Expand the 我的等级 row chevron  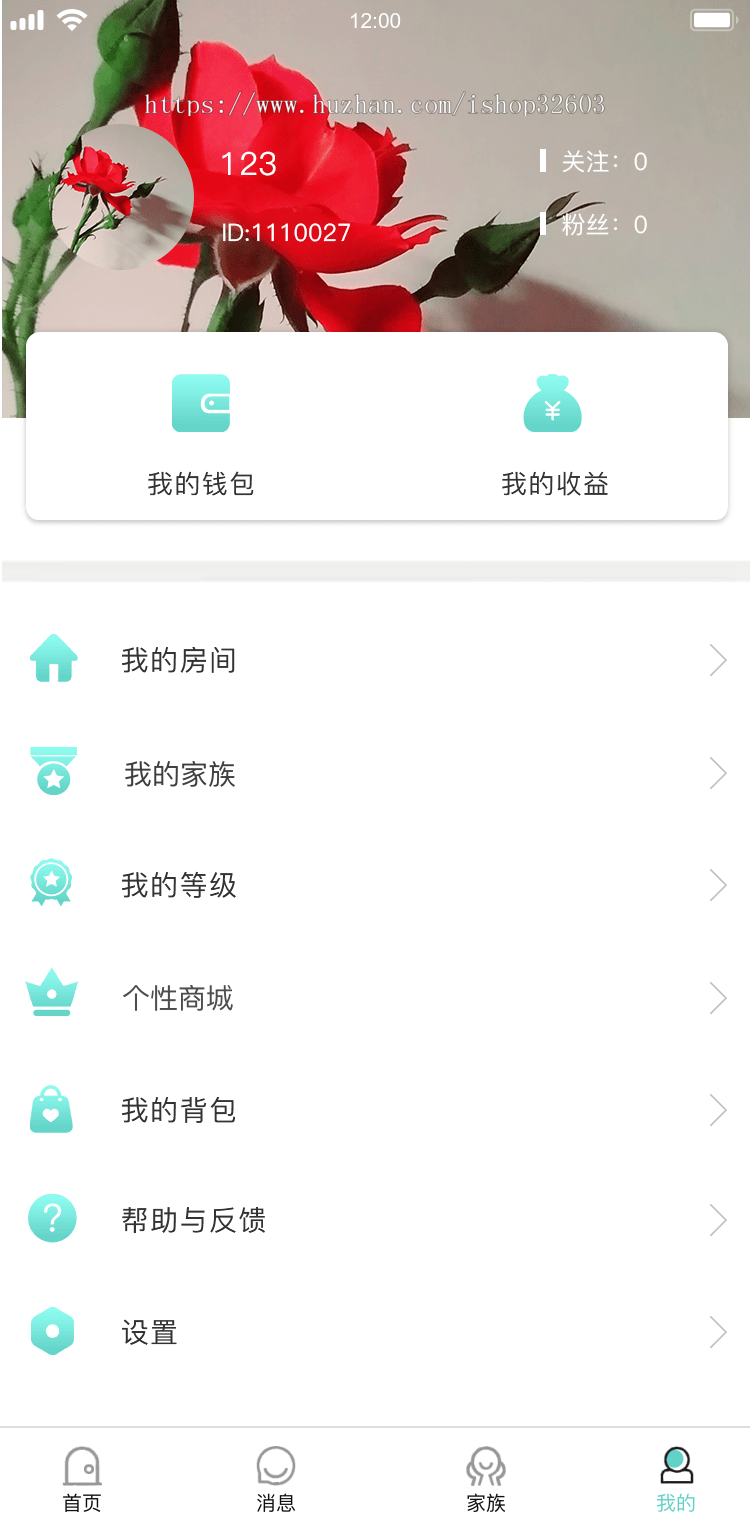pyautogui.click(x=718, y=884)
